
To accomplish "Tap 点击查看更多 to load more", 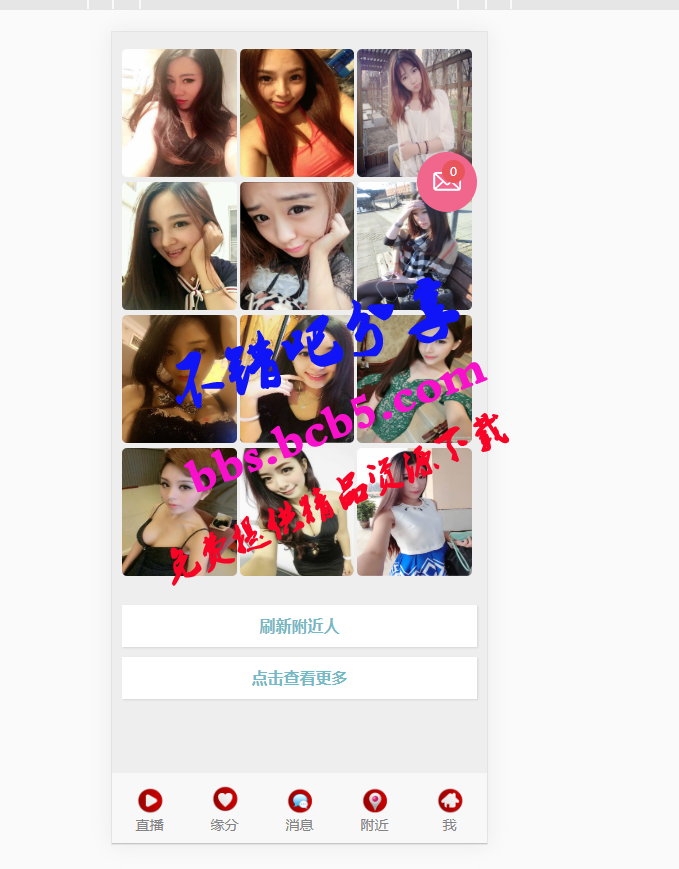I will pos(299,678).
